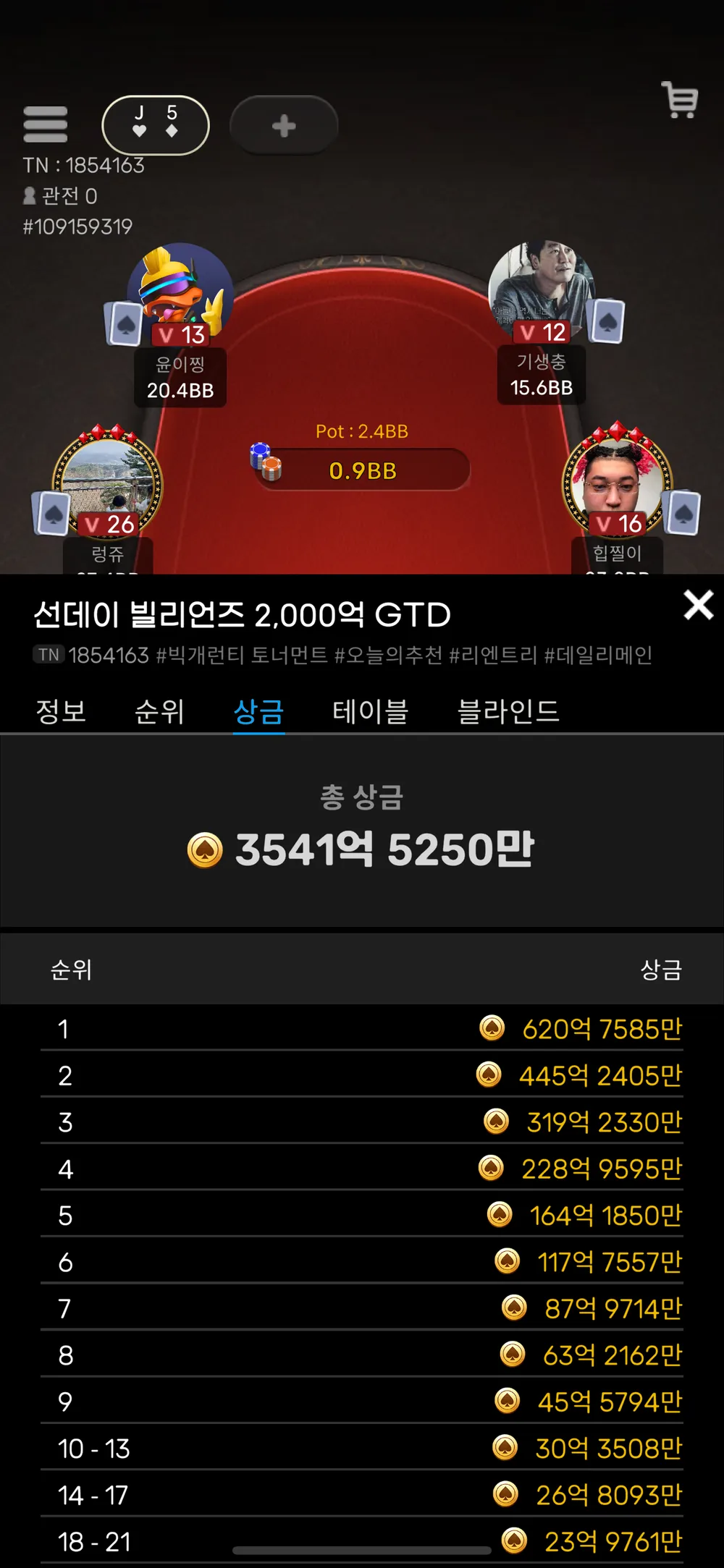Viewport: 724px width, 1568px height.
Task: Switch to the 순위 tab
Action: coord(159,711)
